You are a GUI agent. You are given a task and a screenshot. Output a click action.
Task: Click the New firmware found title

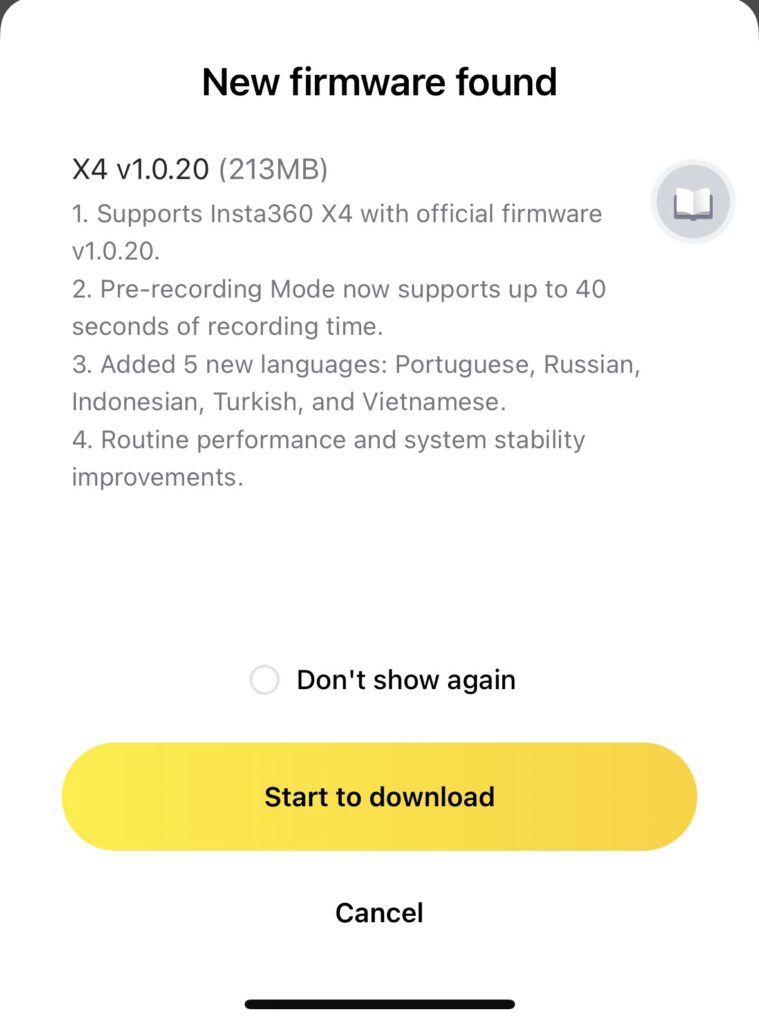pos(379,82)
